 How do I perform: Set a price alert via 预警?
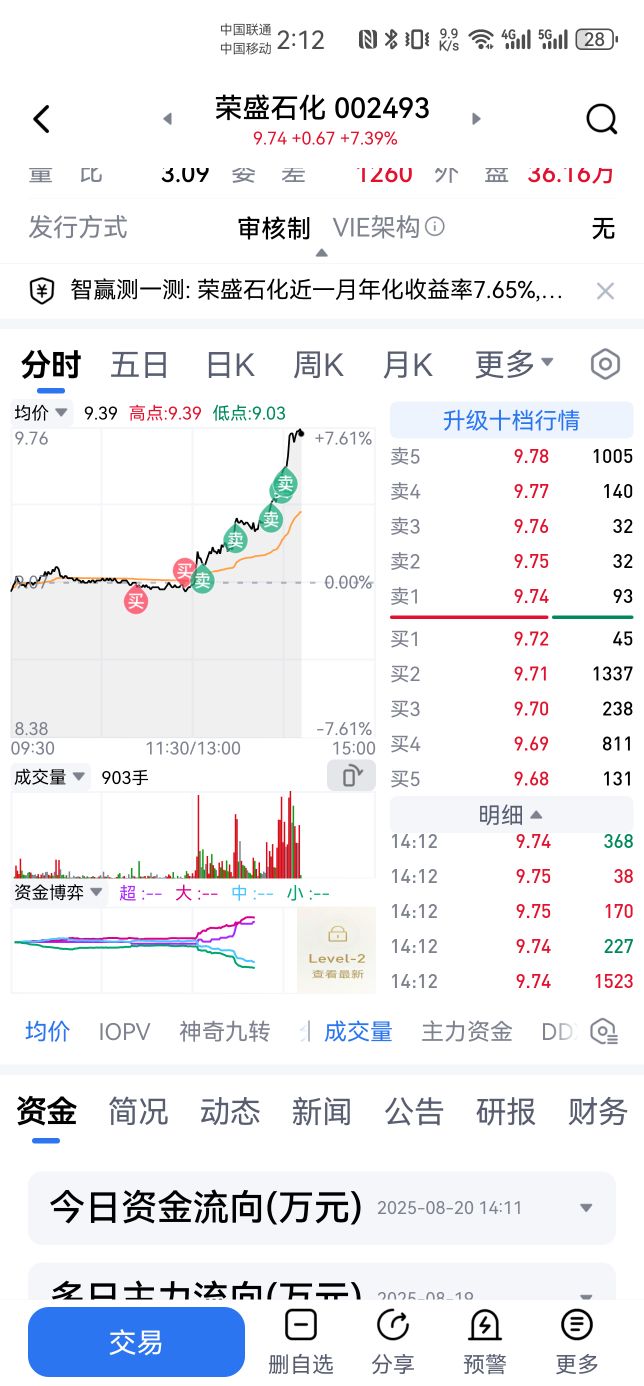pyautogui.click(x=485, y=1342)
